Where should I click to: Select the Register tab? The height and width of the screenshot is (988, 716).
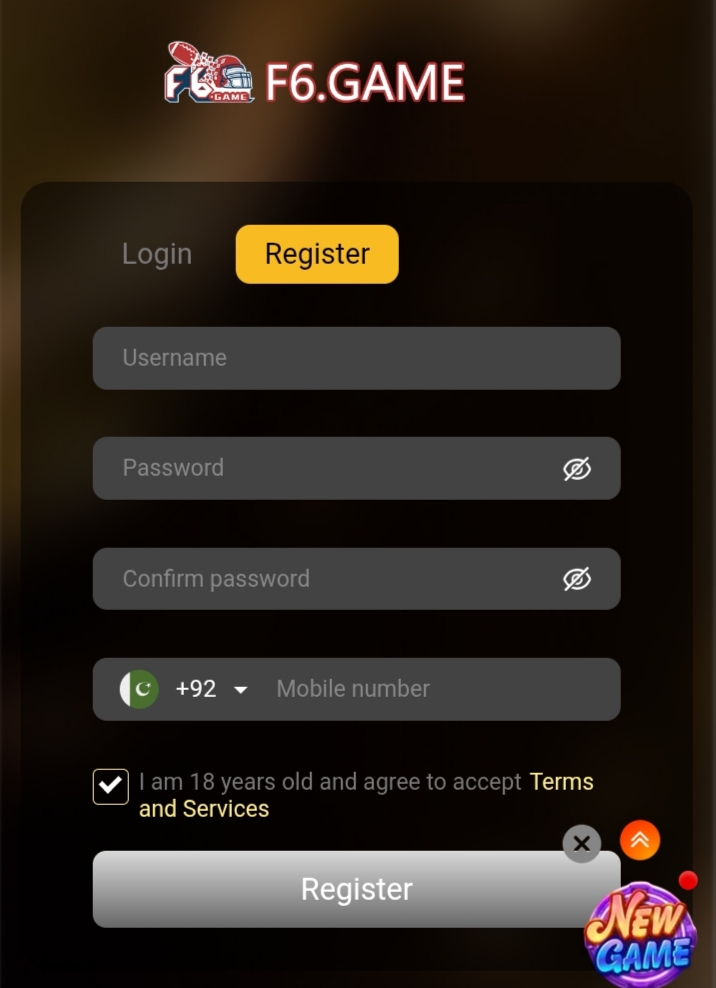(317, 254)
